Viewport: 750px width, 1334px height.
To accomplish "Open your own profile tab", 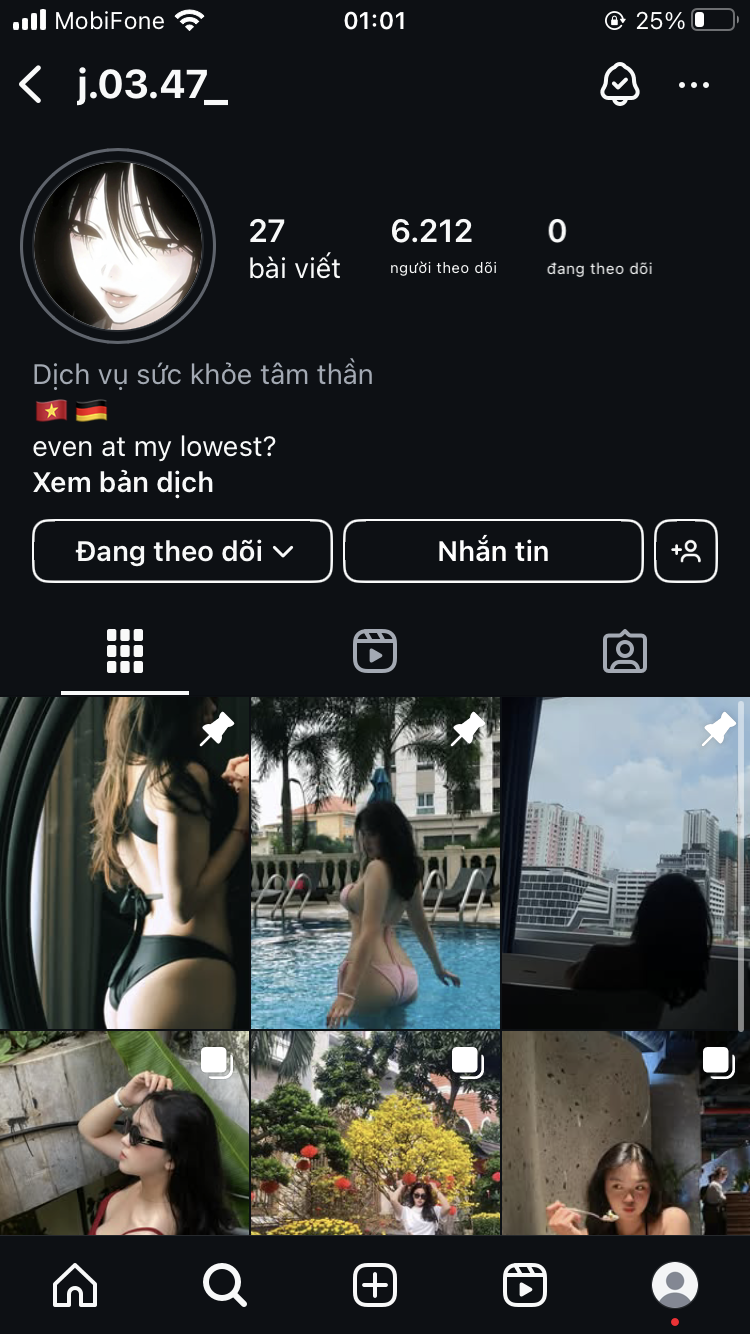I will [x=675, y=1285].
